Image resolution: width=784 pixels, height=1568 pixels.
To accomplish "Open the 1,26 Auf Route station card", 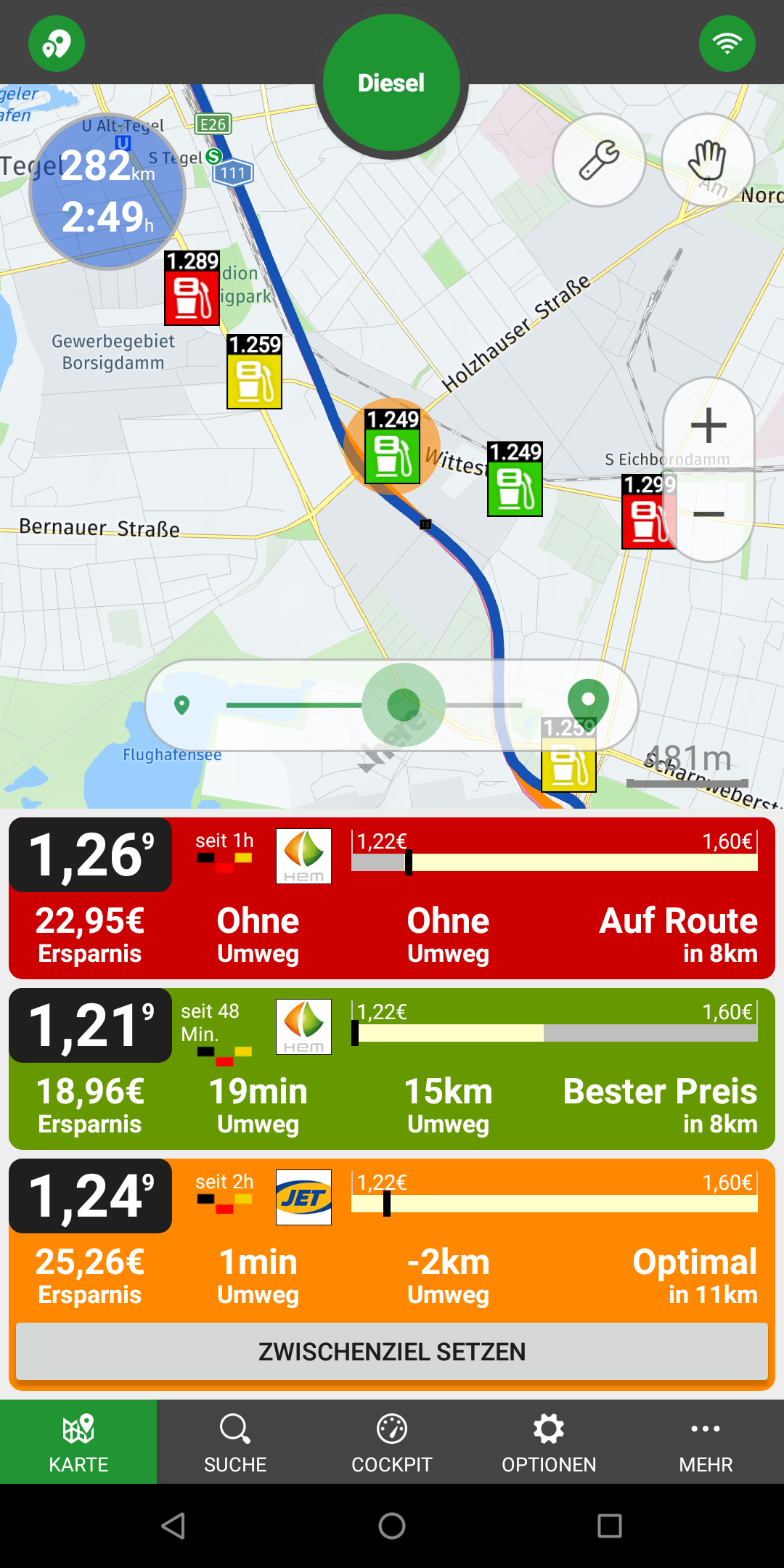I will 392,899.
